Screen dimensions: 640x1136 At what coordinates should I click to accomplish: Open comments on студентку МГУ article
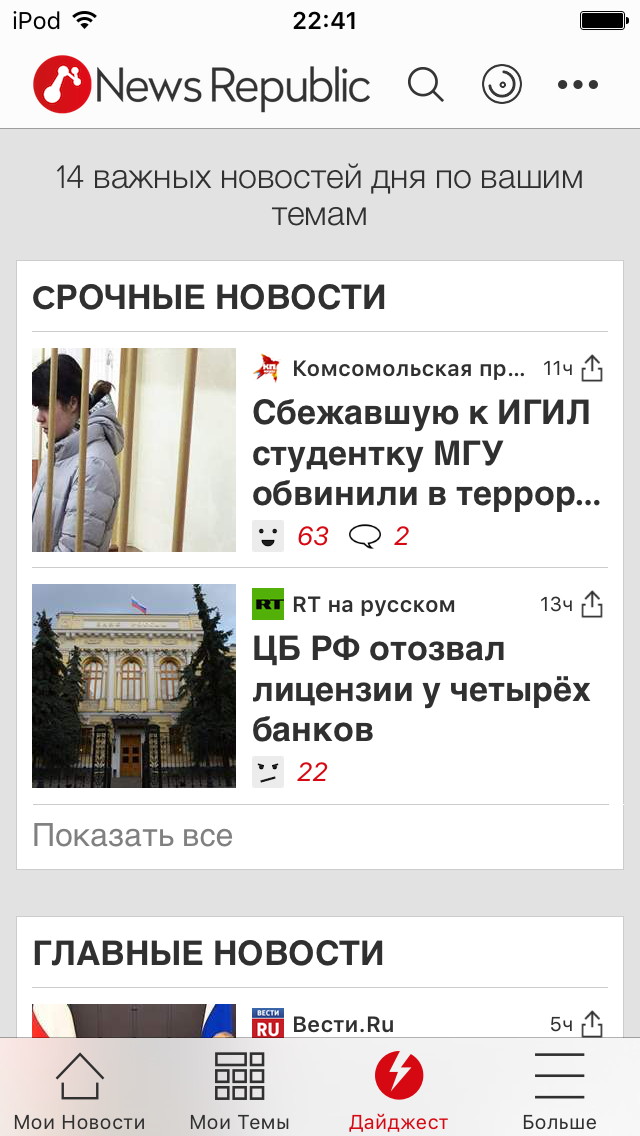[378, 536]
